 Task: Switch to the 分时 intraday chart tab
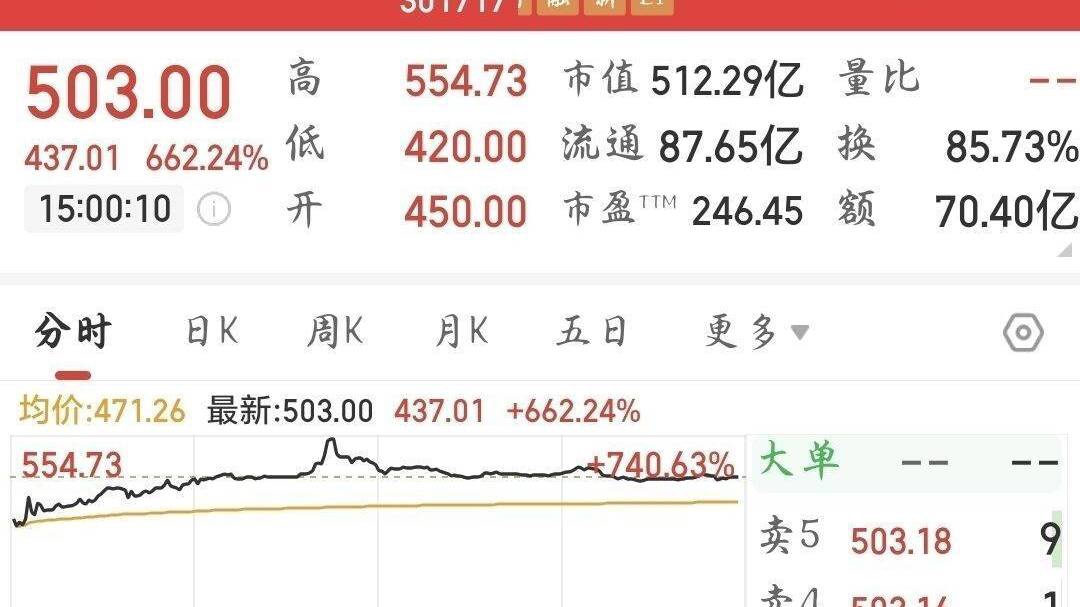[73, 332]
